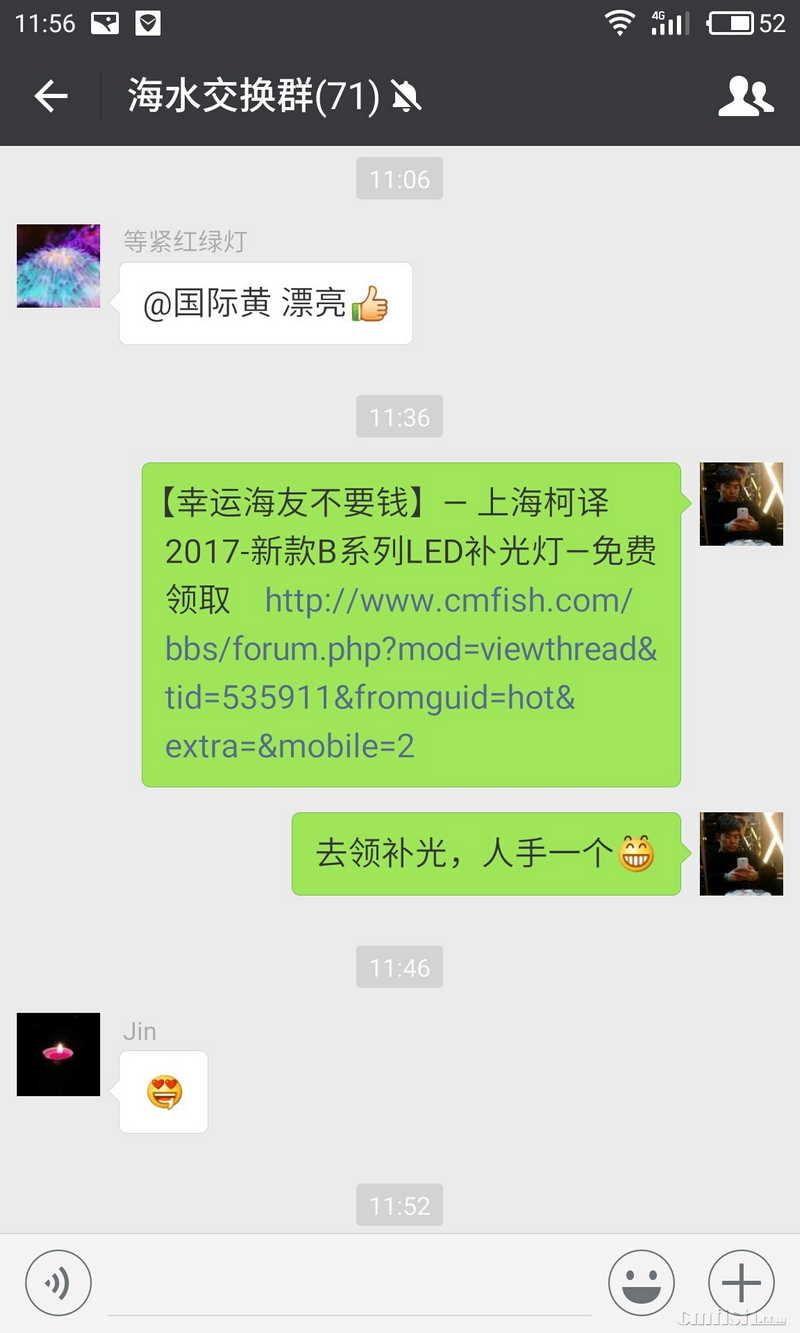Open the group members info icon
The image size is (800, 1333).
[x=746, y=97]
